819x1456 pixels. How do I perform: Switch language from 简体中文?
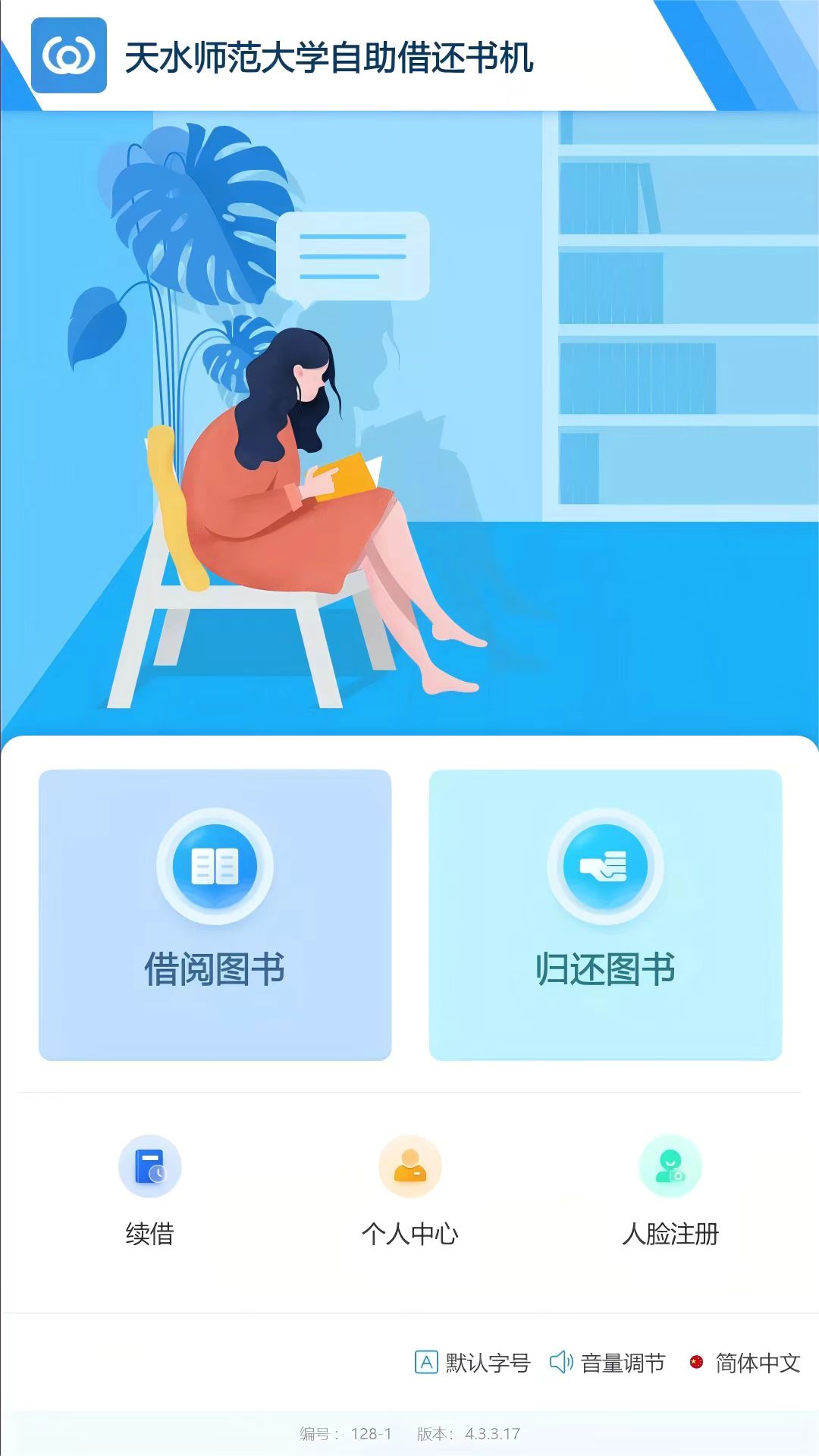point(745,1363)
